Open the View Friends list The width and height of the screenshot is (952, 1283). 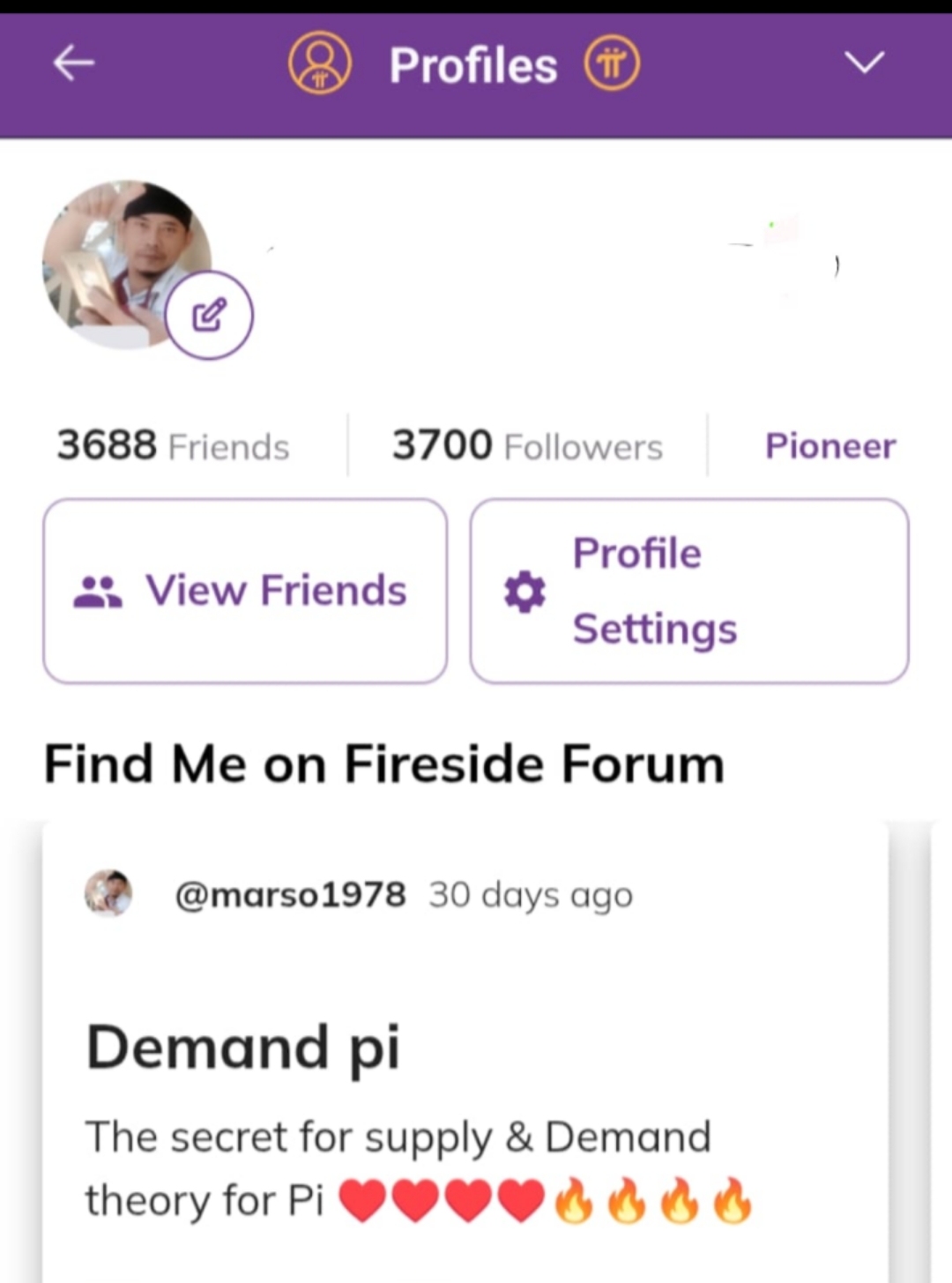[x=245, y=591]
